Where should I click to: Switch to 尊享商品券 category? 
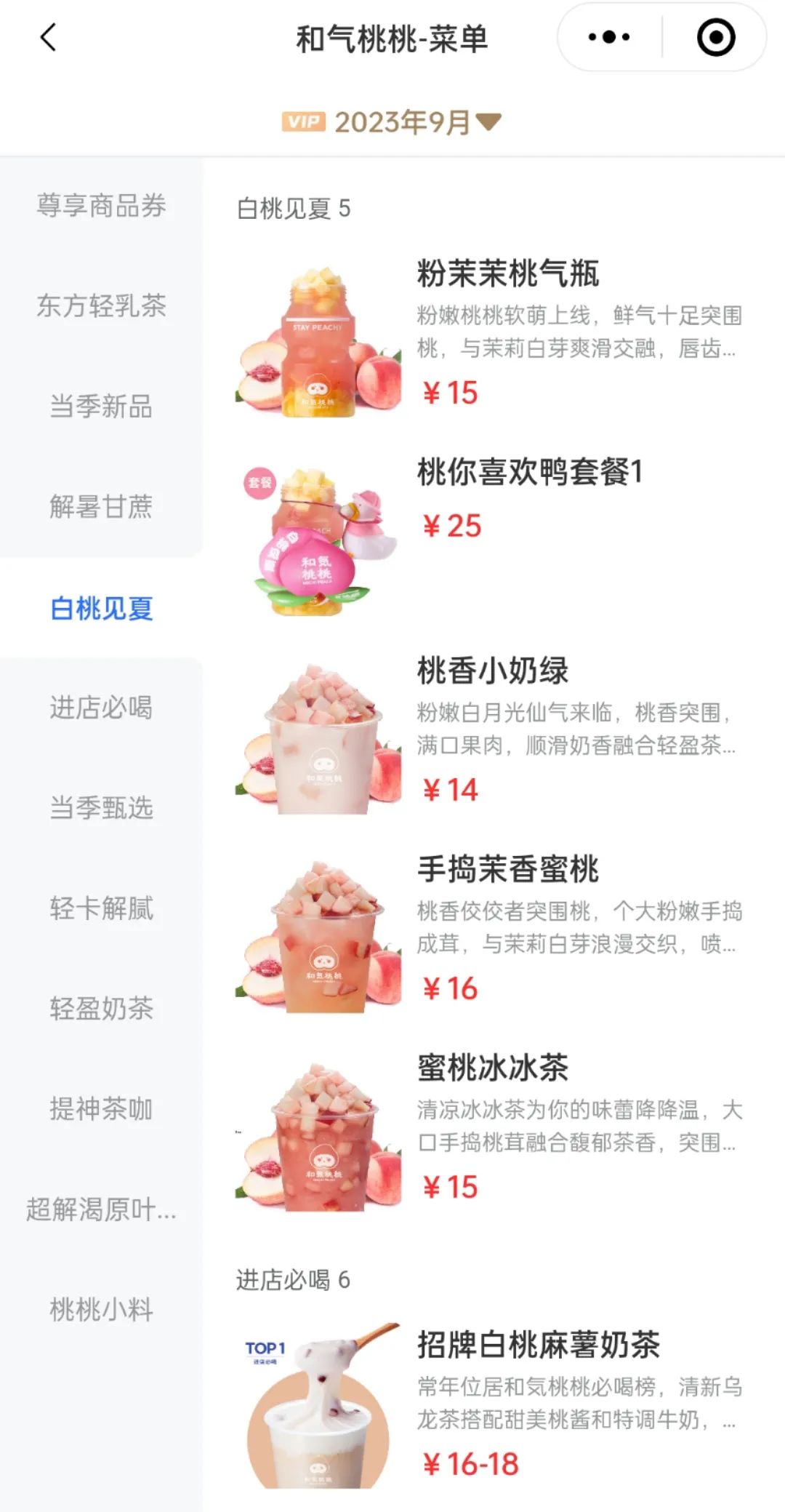coord(102,206)
